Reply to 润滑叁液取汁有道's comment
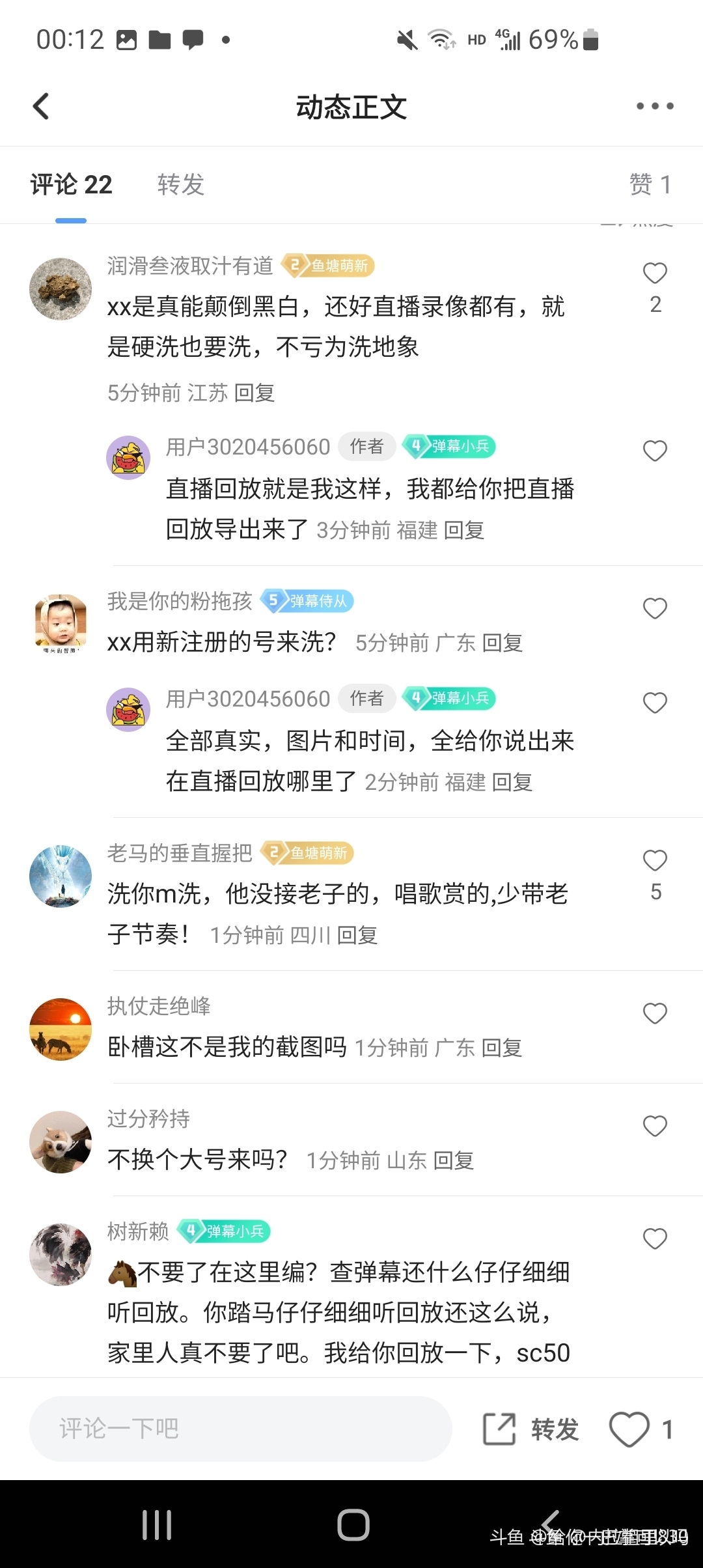Image resolution: width=703 pixels, height=1568 pixels. pyautogui.click(x=254, y=393)
